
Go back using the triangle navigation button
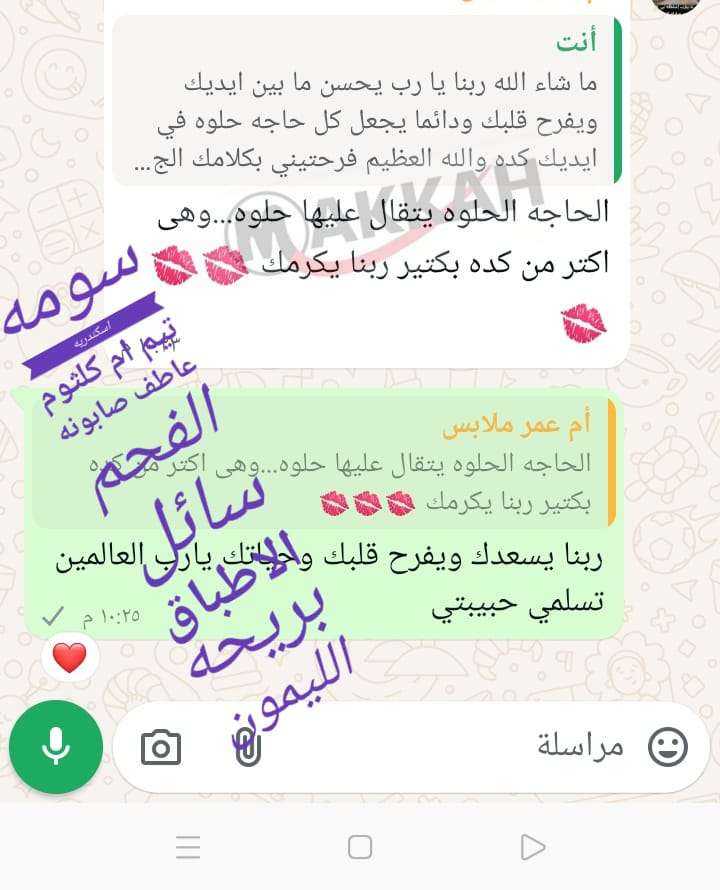pyautogui.click(x=532, y=848)
